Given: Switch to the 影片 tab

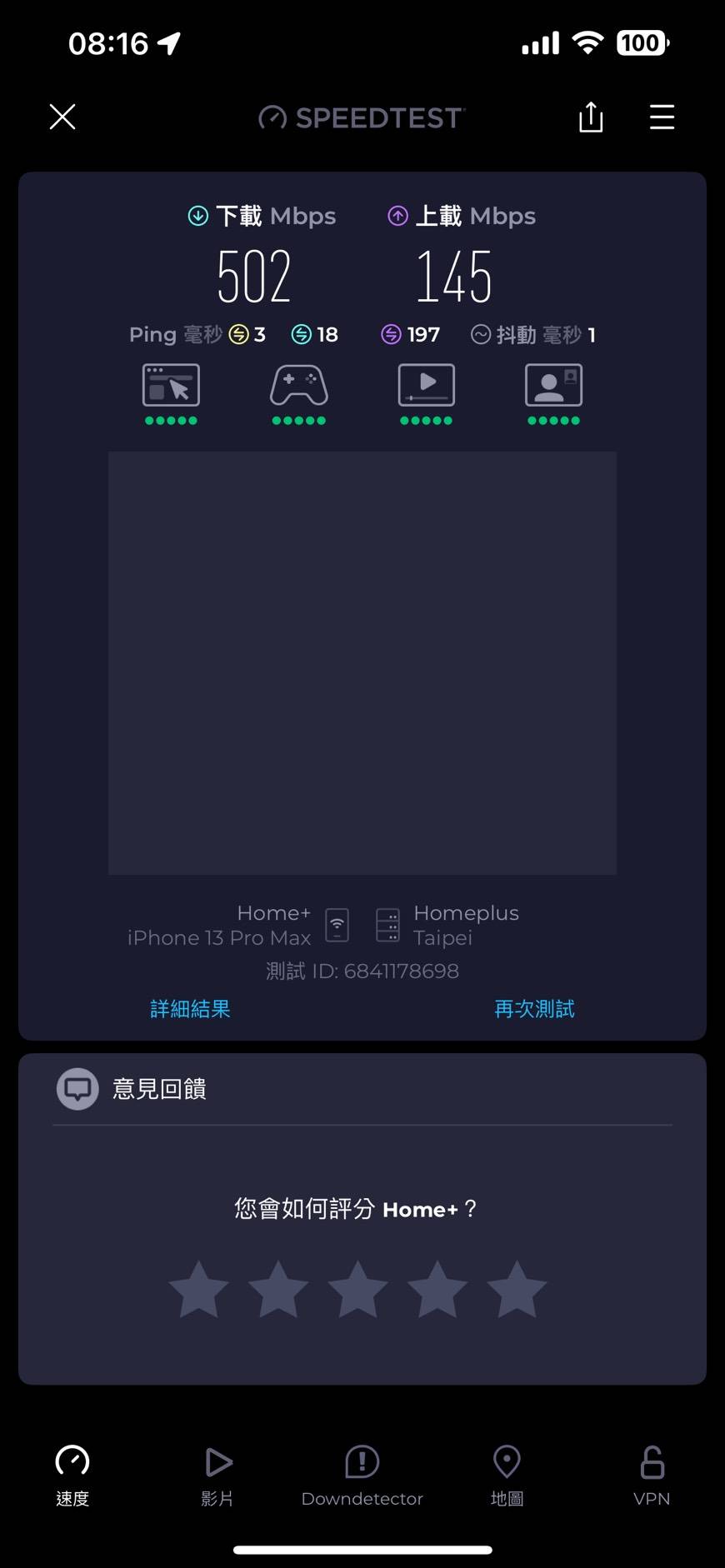Looking at the screenshot, I should click(217, 1476).
